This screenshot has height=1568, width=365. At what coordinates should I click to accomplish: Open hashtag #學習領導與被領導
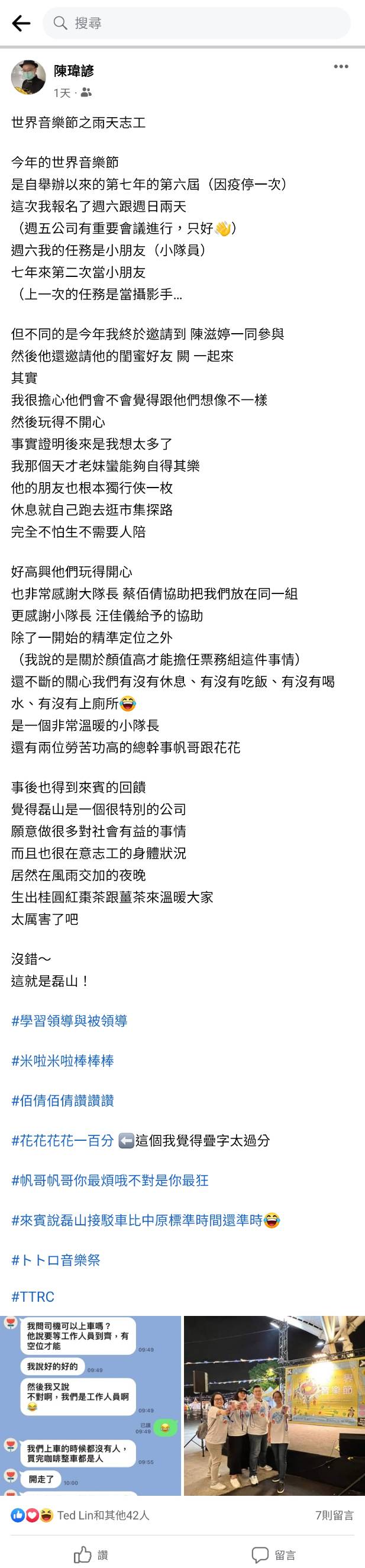(69, 1021)
